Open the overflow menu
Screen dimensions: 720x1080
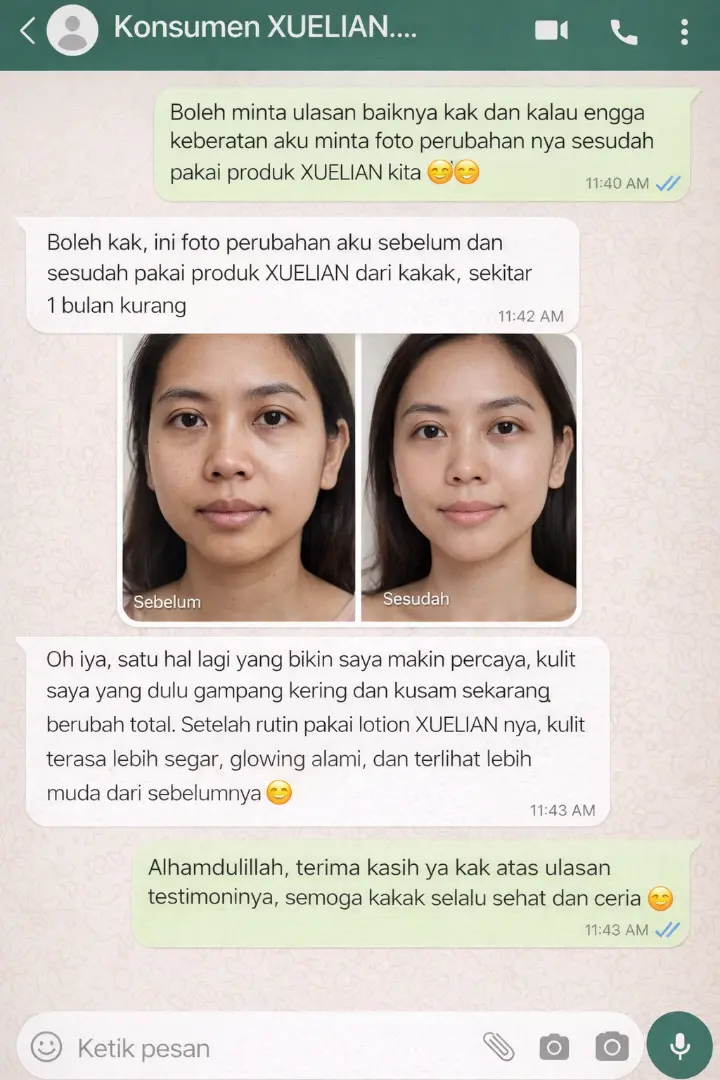pos(684,32)
